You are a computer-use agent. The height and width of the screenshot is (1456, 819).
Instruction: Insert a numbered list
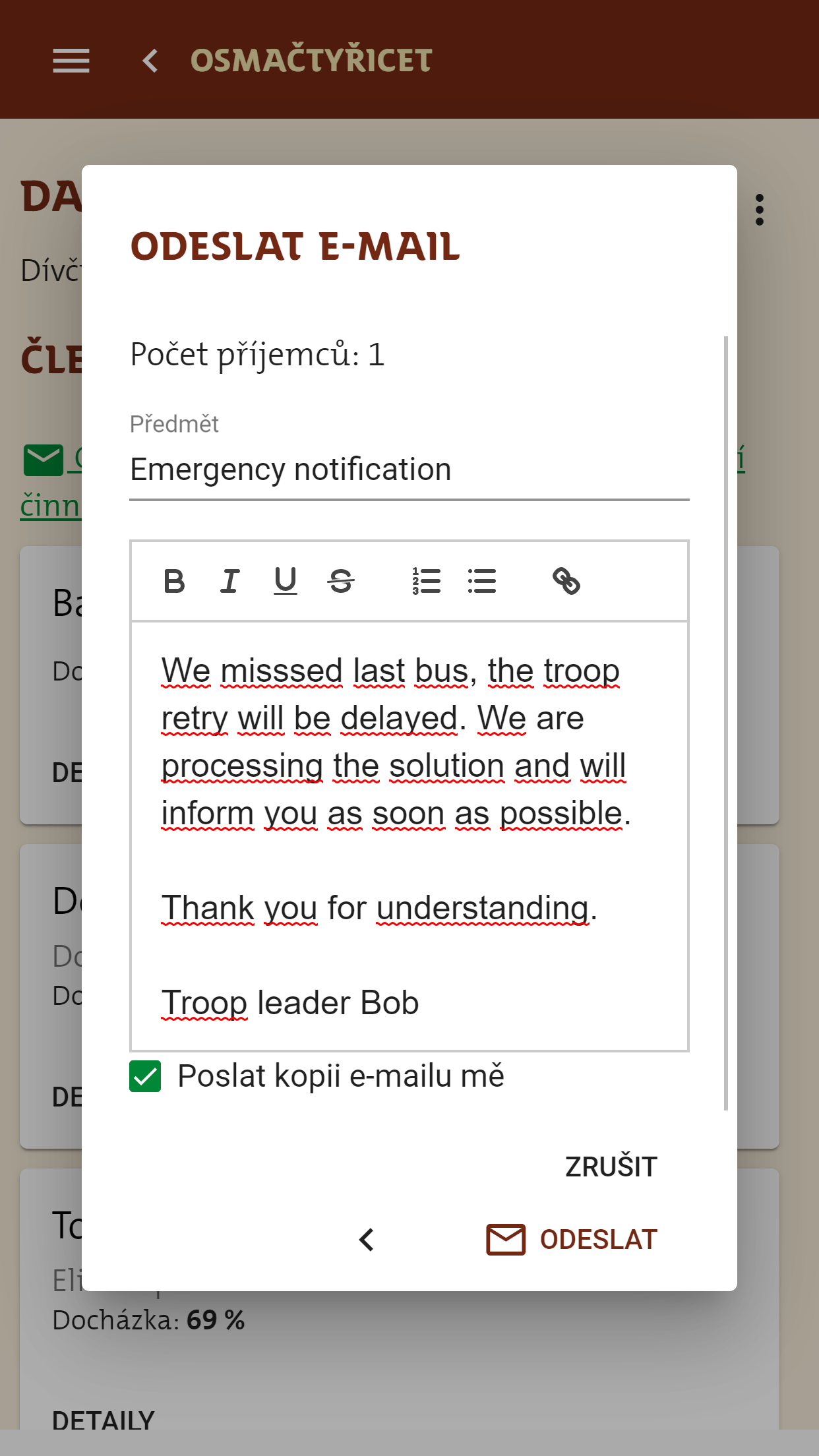[x=426, y=581]
